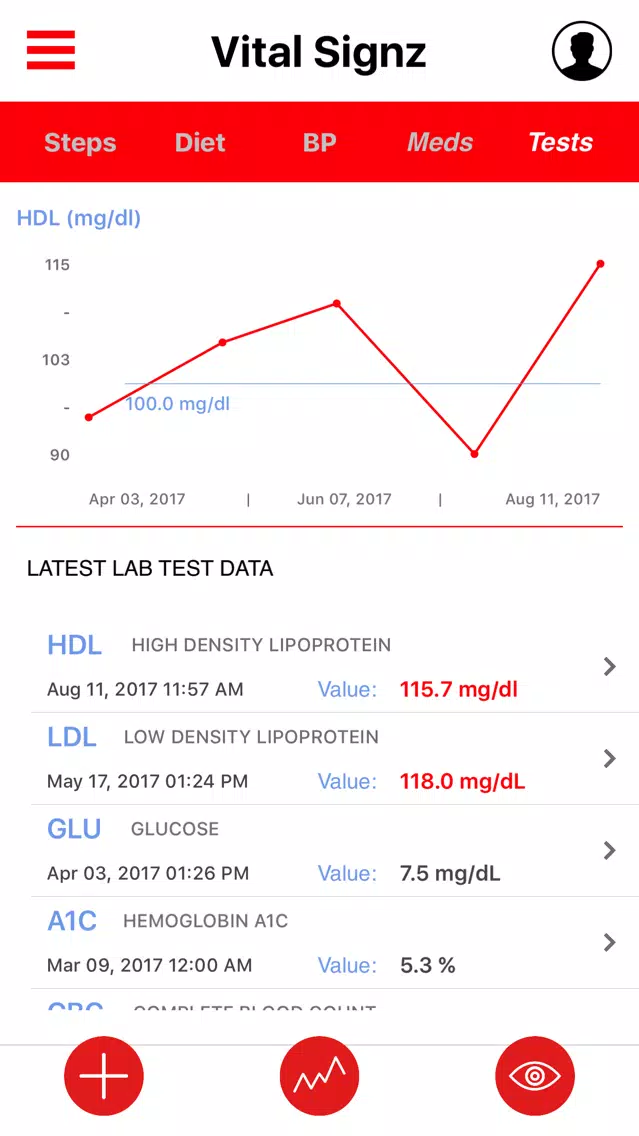Select the Tests tab
The height and width of the screenshot is (1136, 639).
(x=560, y=142)
